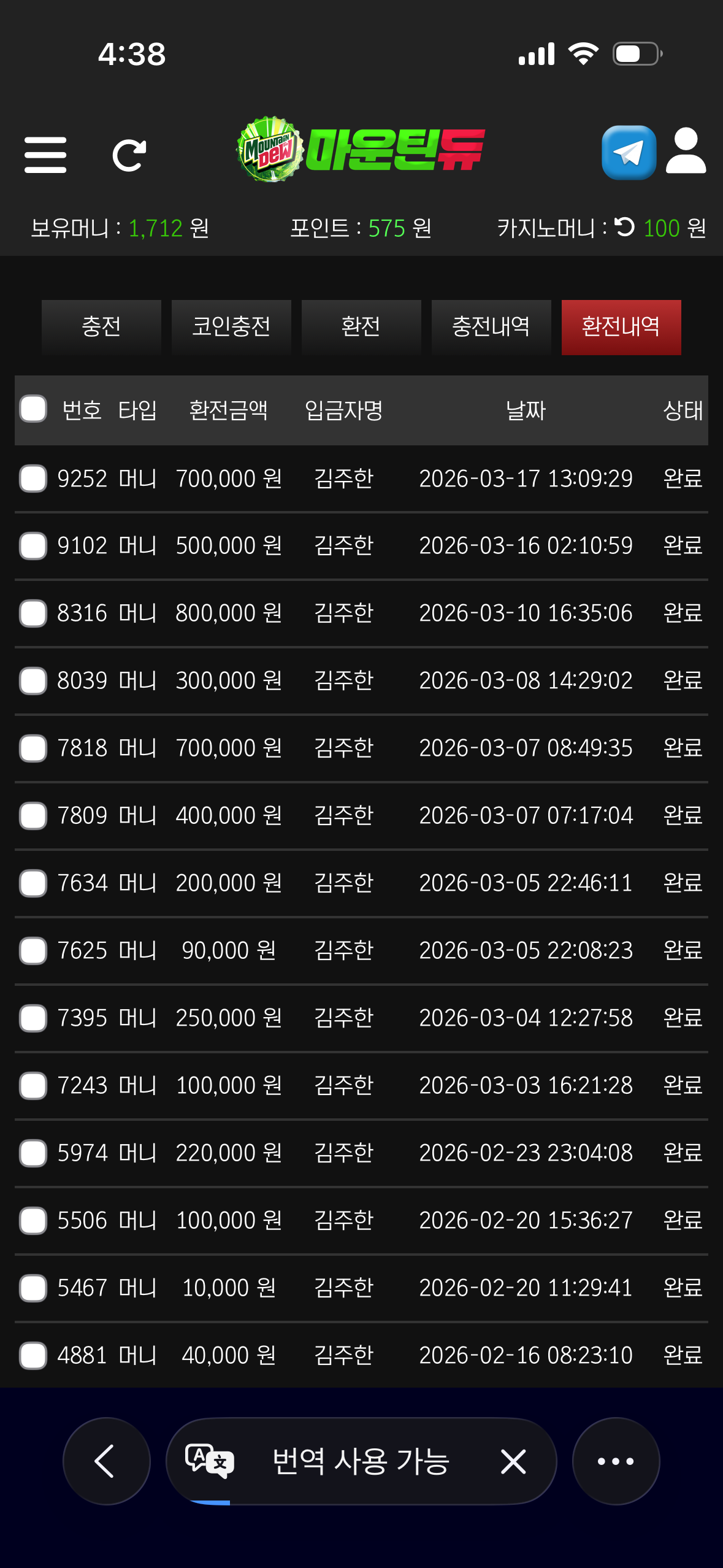
Task: Open the hamburger menu
Action: [45, 155]
